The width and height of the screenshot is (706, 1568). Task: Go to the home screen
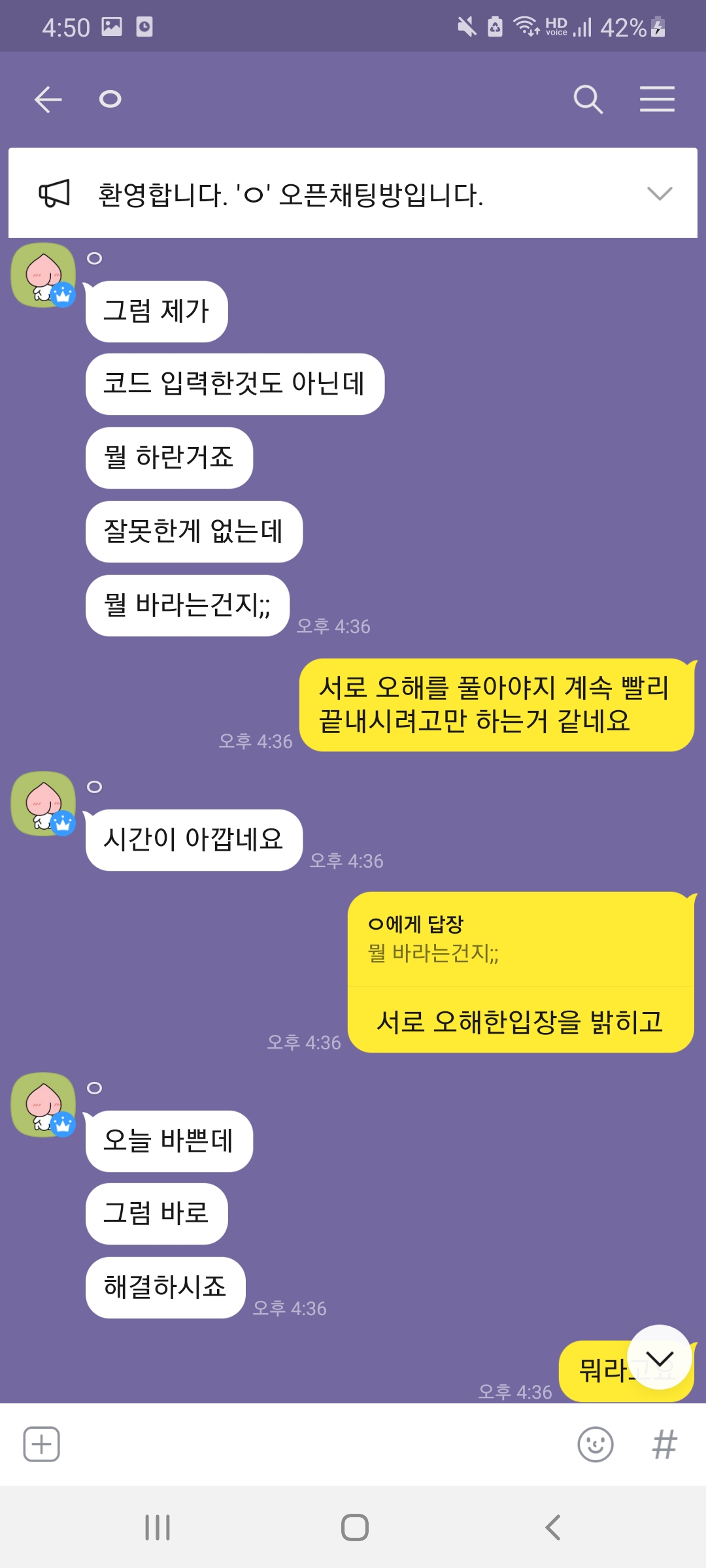click(354, 1527)
